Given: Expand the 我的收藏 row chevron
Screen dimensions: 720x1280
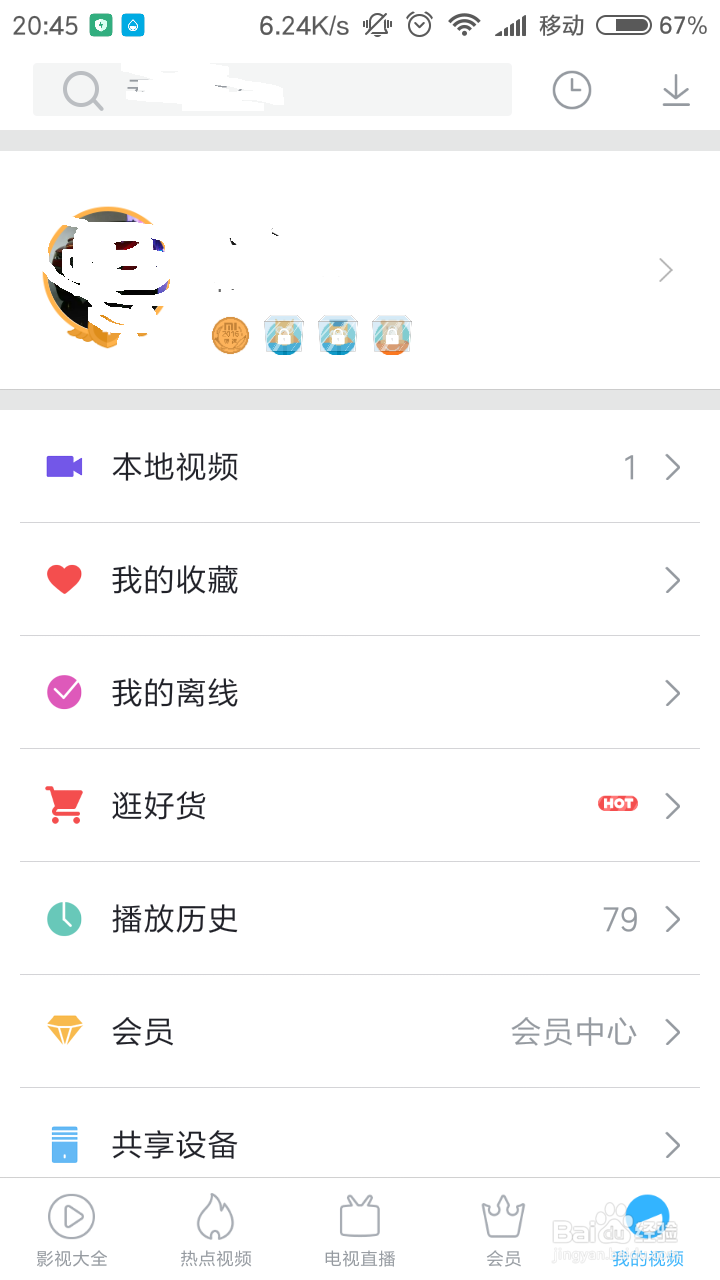Looking at the screenshot, I should (x=671, y=579).
